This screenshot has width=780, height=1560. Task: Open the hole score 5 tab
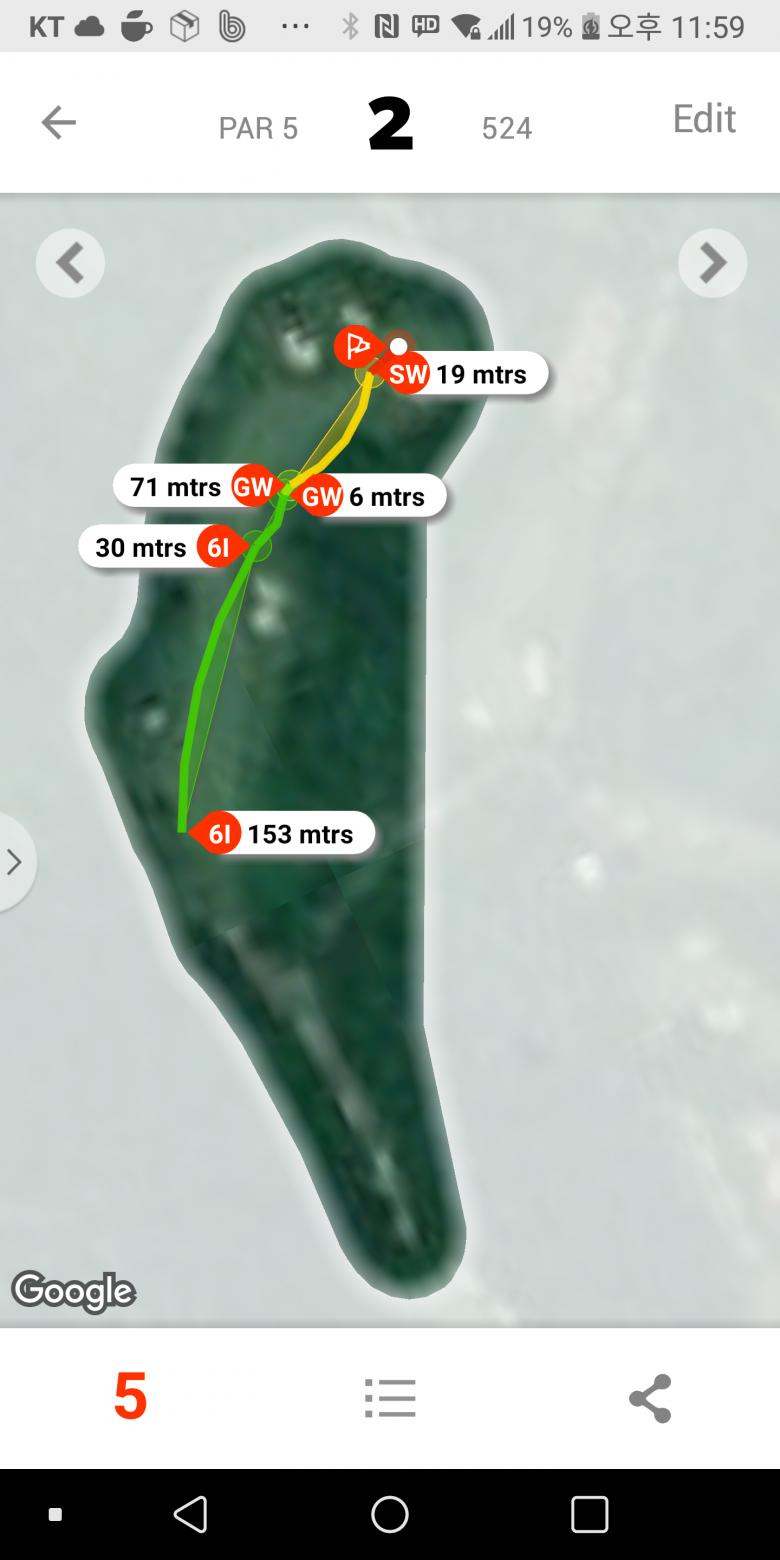(x=130, y=1397)
